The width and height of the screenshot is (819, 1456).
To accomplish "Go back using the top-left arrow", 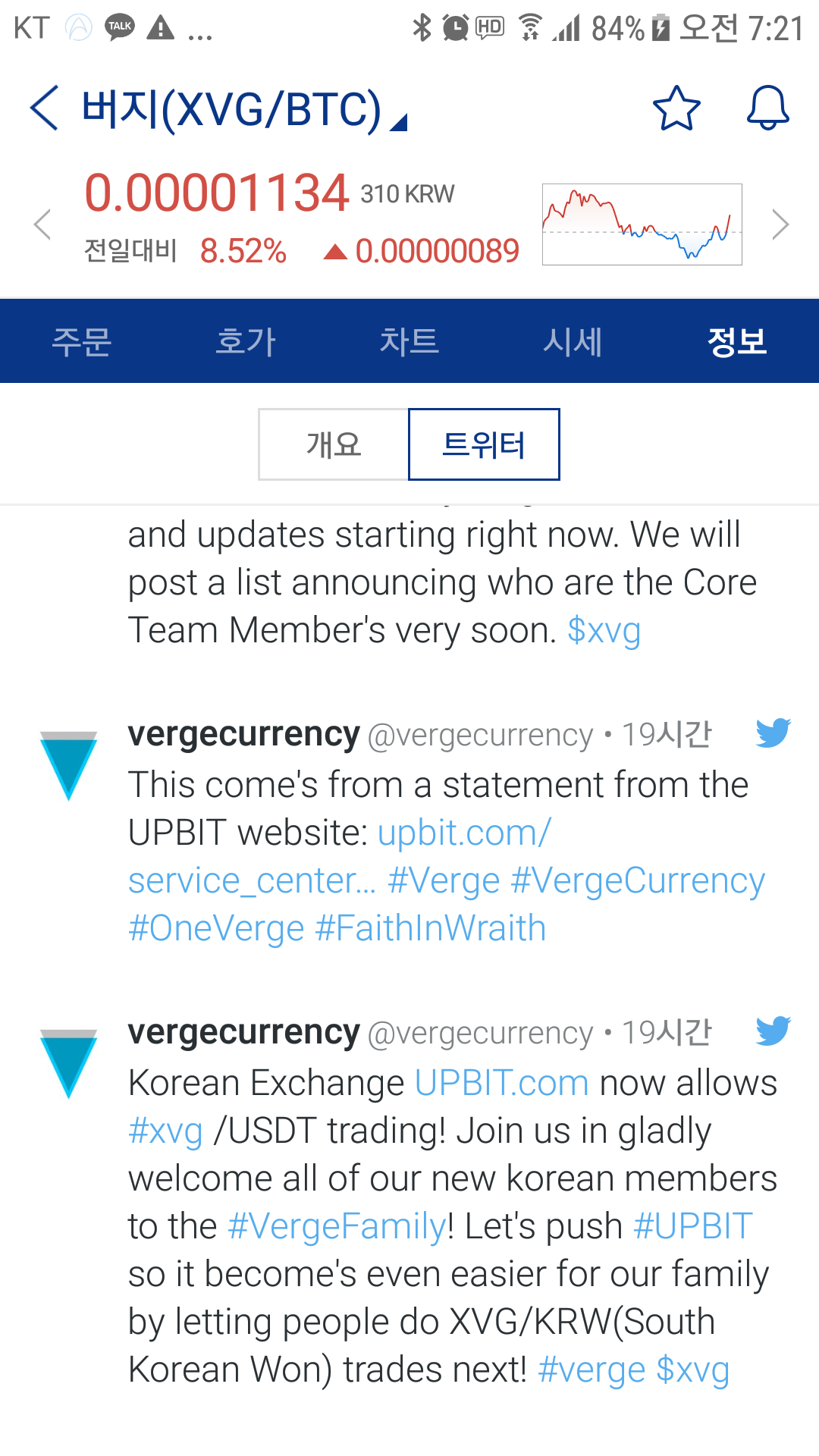I will pyautogui.click(x=44, y=108).
